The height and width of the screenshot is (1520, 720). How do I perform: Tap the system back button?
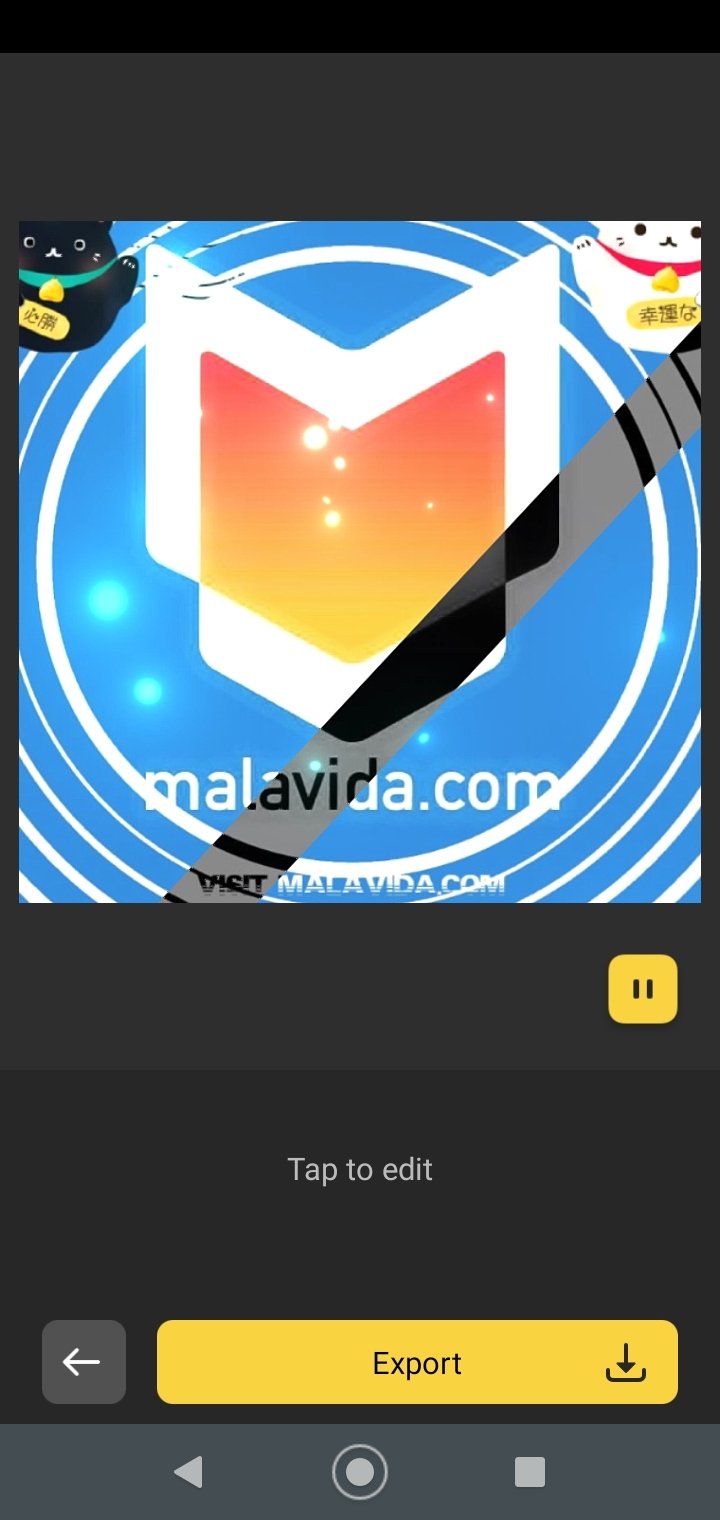coord(188,1472)
